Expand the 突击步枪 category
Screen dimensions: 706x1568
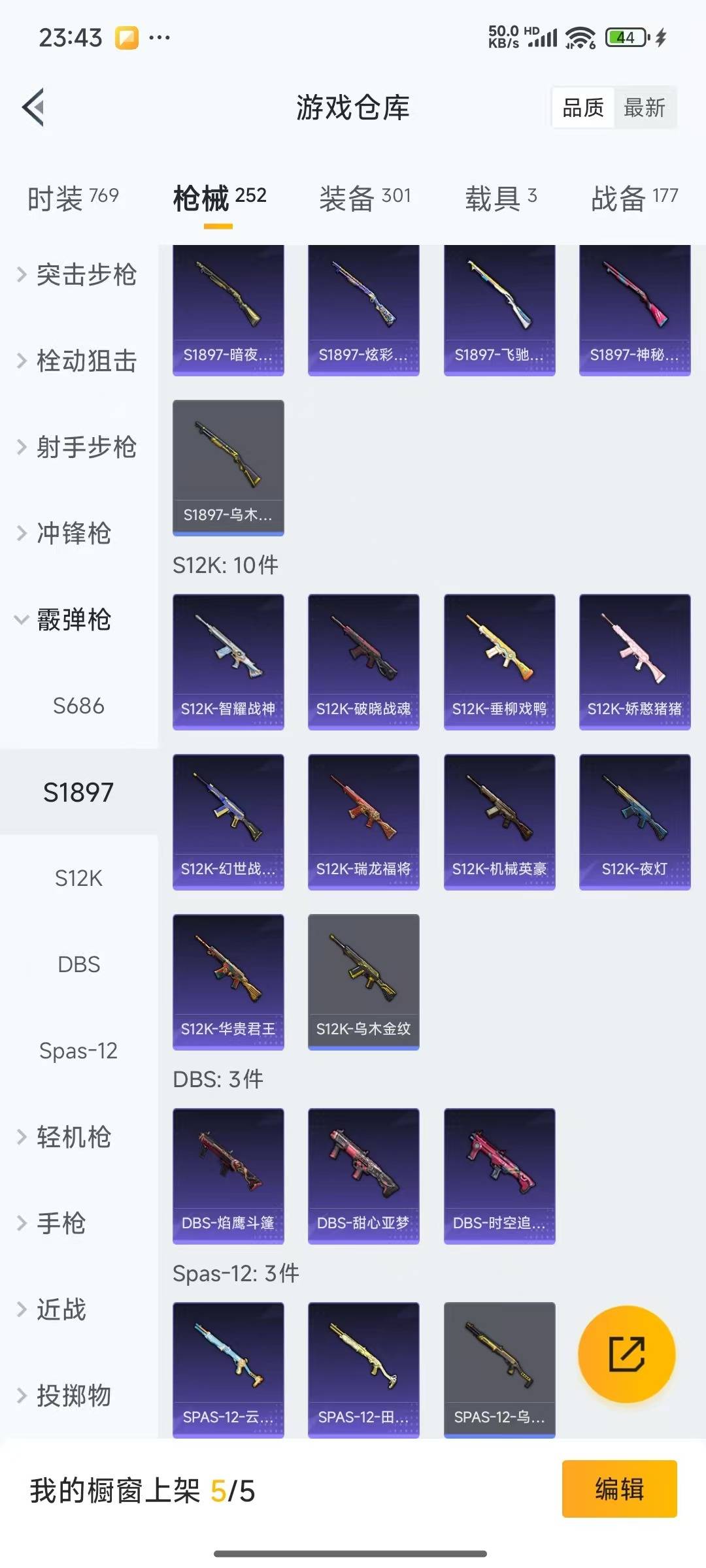[78, 274]
